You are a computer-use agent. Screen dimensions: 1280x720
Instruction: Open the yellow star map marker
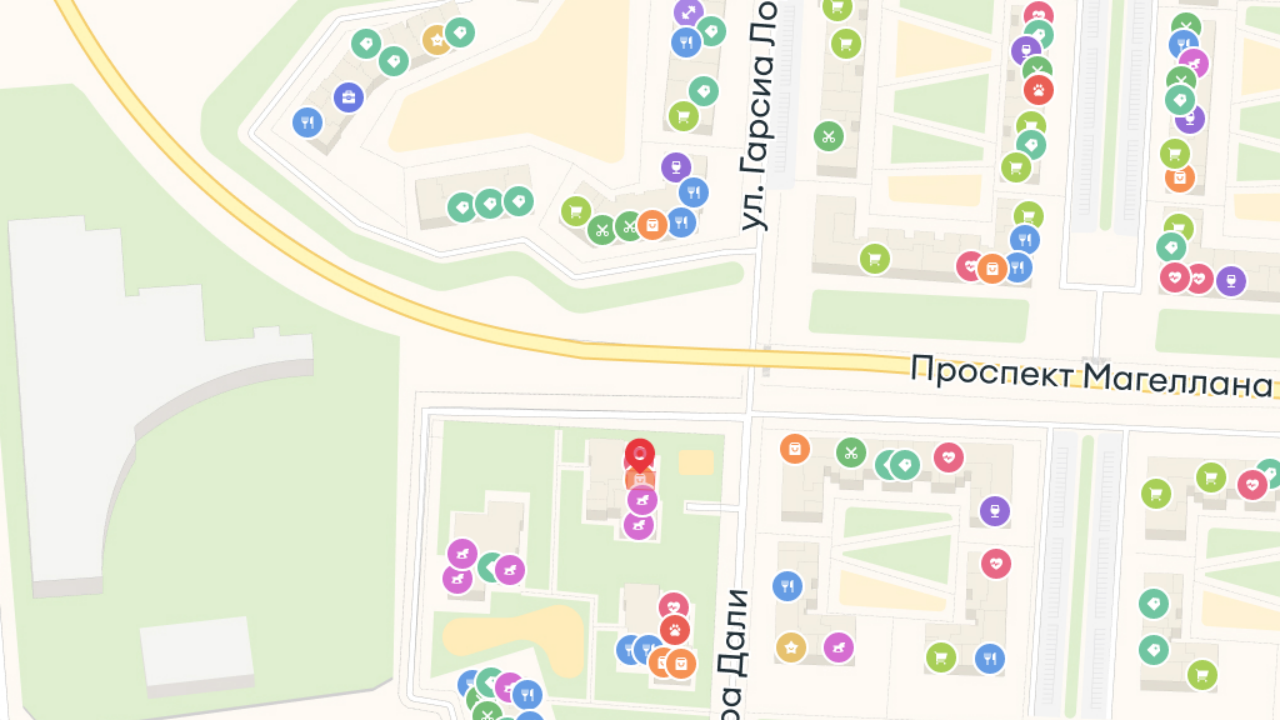[790, 647]
